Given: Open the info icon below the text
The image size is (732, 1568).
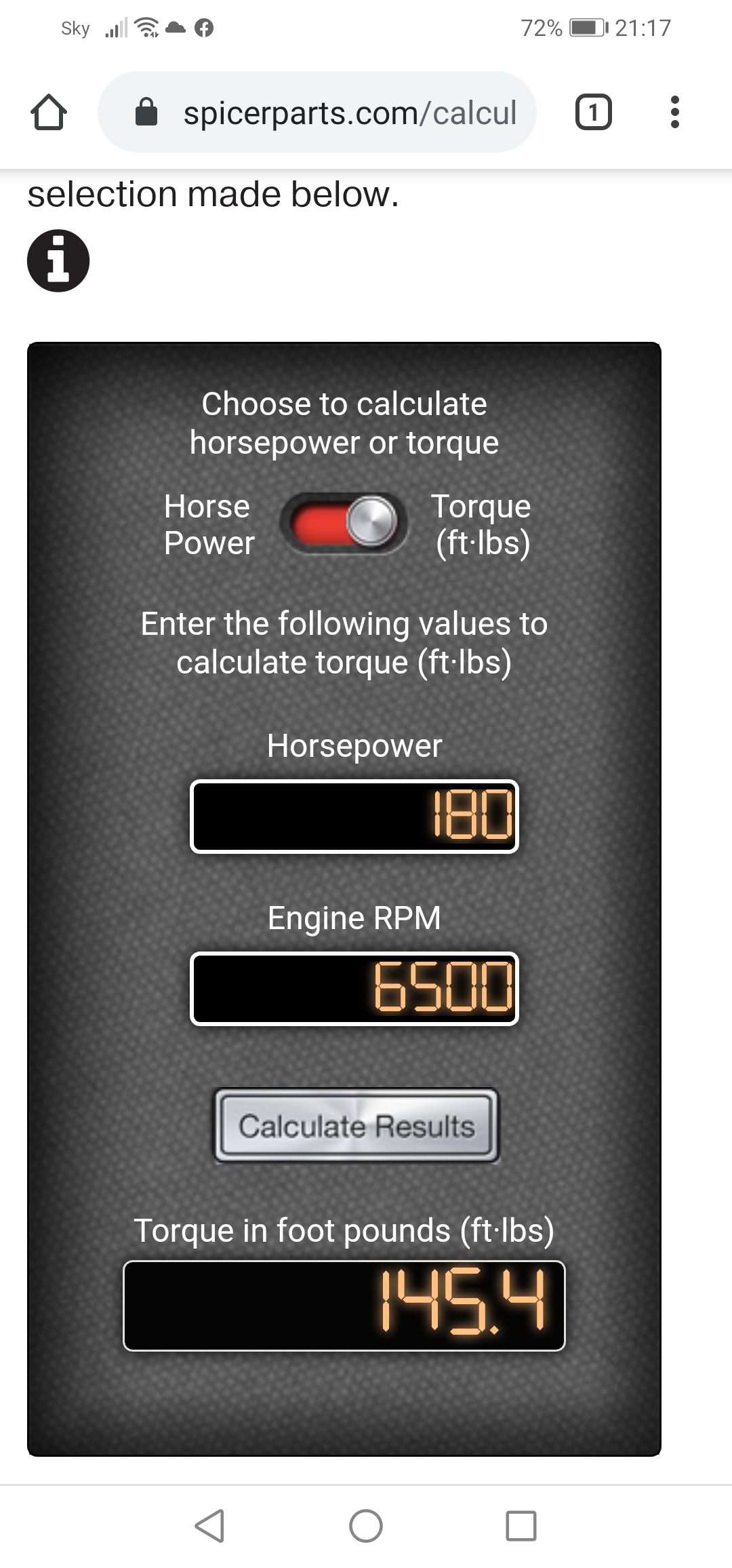Looking at the screenshot, I should pos(58,261).
